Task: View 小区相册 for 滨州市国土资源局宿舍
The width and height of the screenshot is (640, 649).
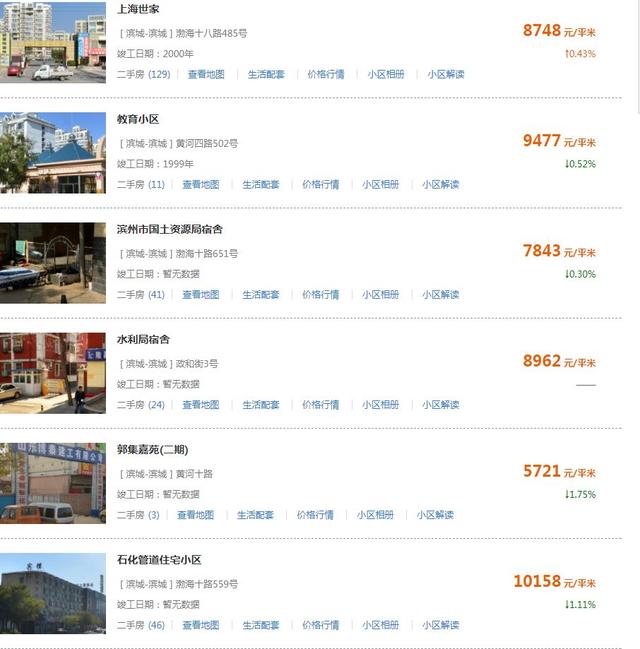Action: click(380, 295)
